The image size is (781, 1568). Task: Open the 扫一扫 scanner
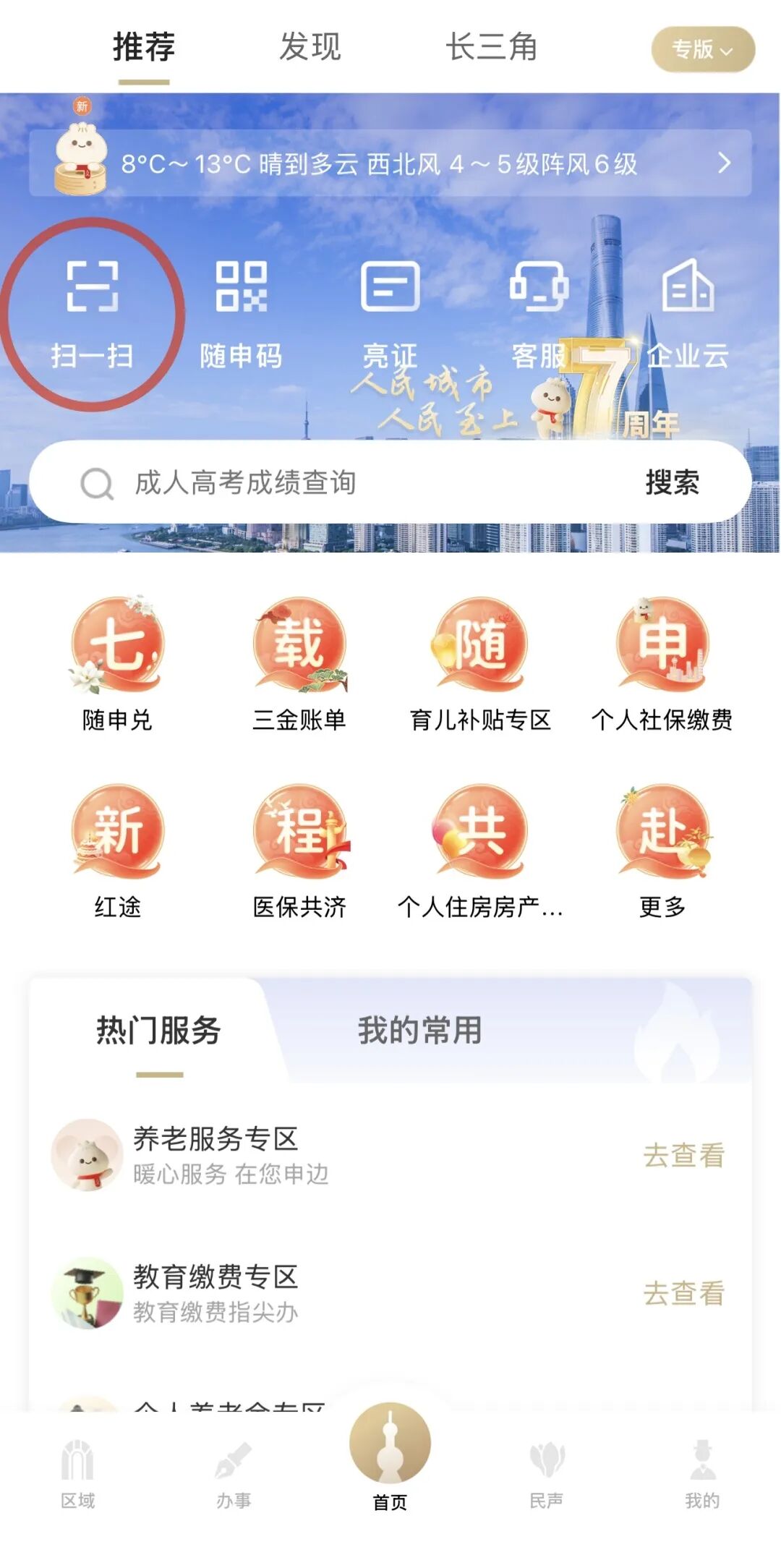click(x=92, y=312)
